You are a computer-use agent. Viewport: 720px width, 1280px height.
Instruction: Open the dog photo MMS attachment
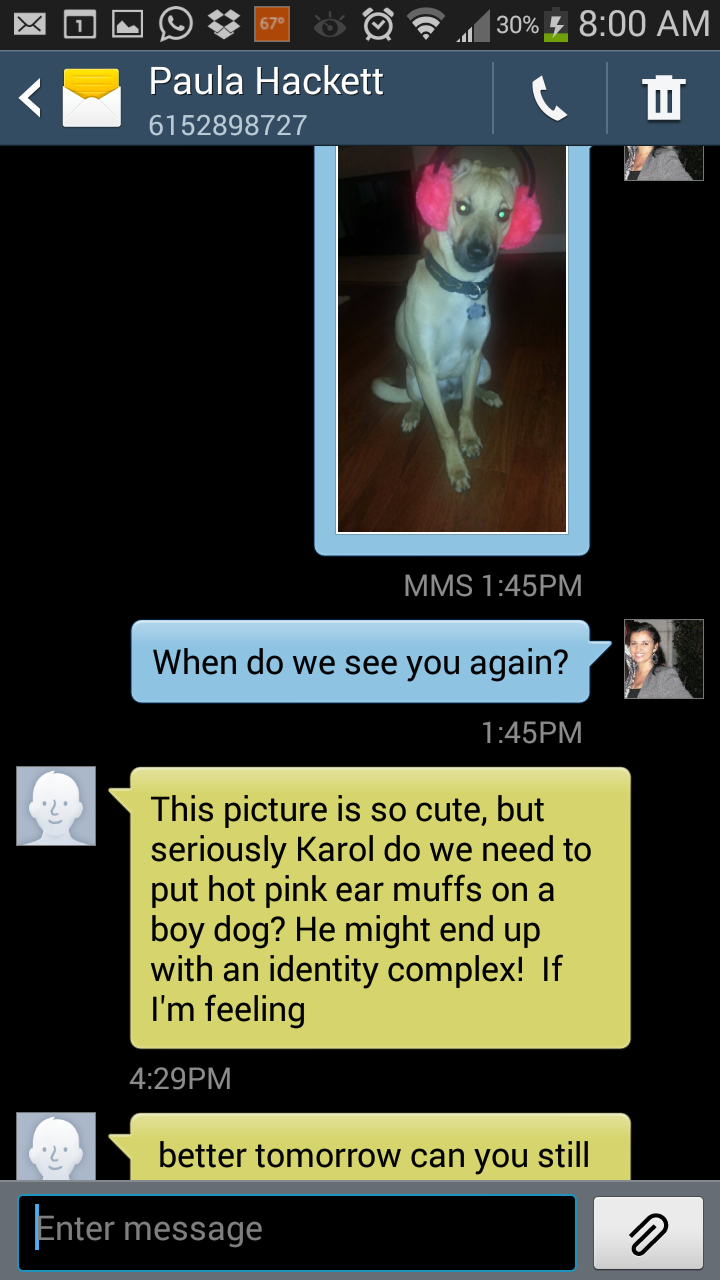point(452,340)
